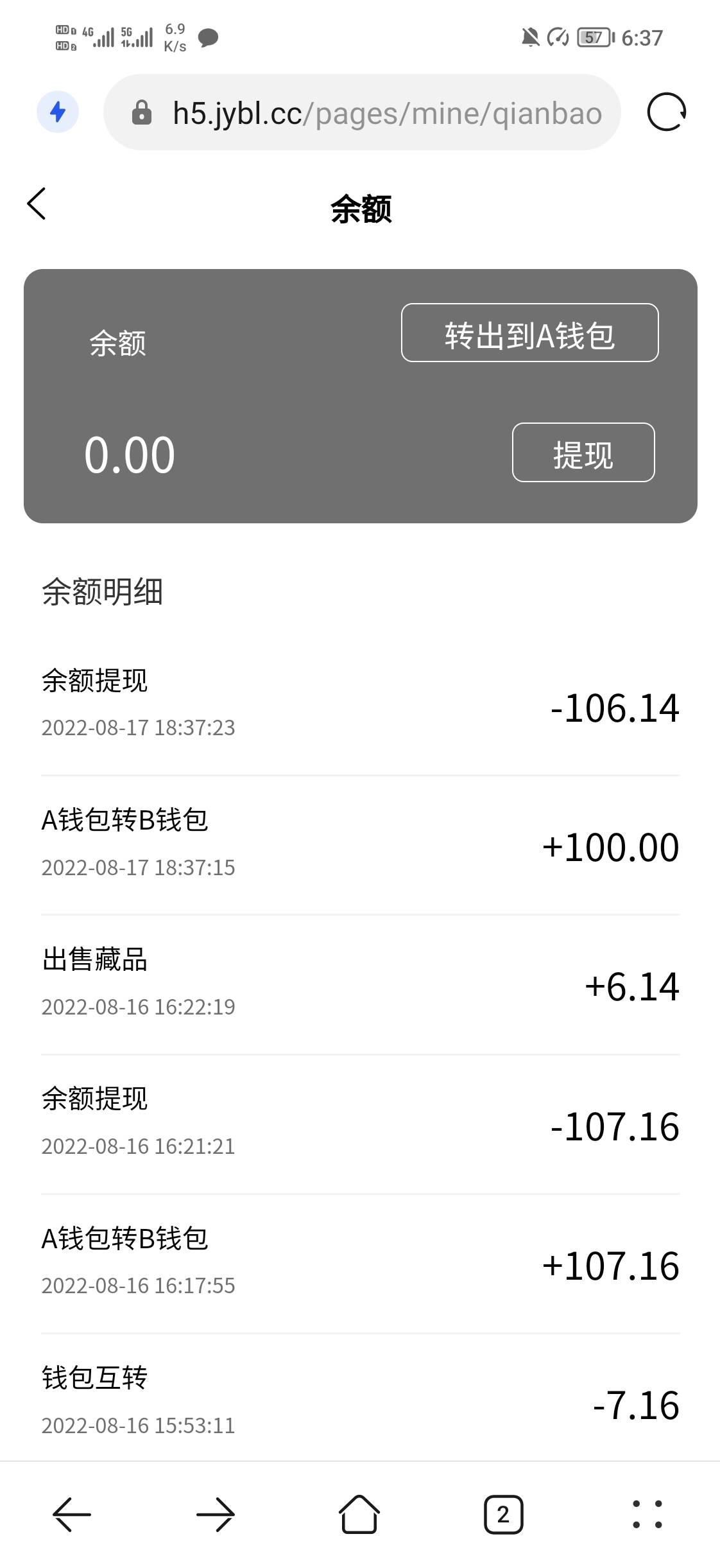720x1568 pixels.
Task: Open the tab switcher showing 2 tabs
Action: [x=503, y=1515]
